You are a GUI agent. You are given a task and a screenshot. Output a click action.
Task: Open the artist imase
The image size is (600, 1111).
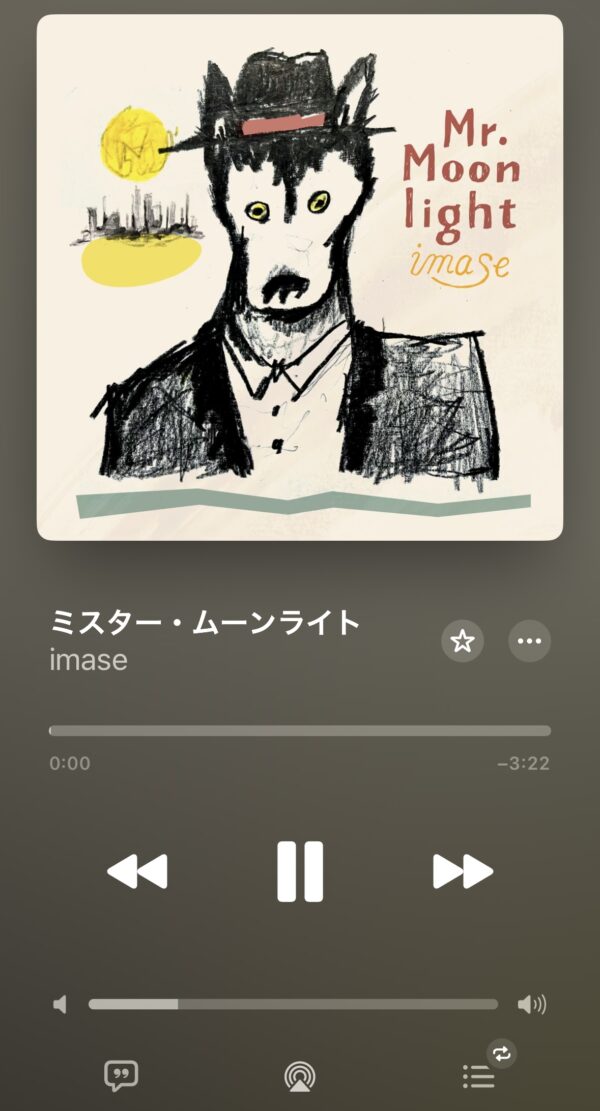pos(89,661)
